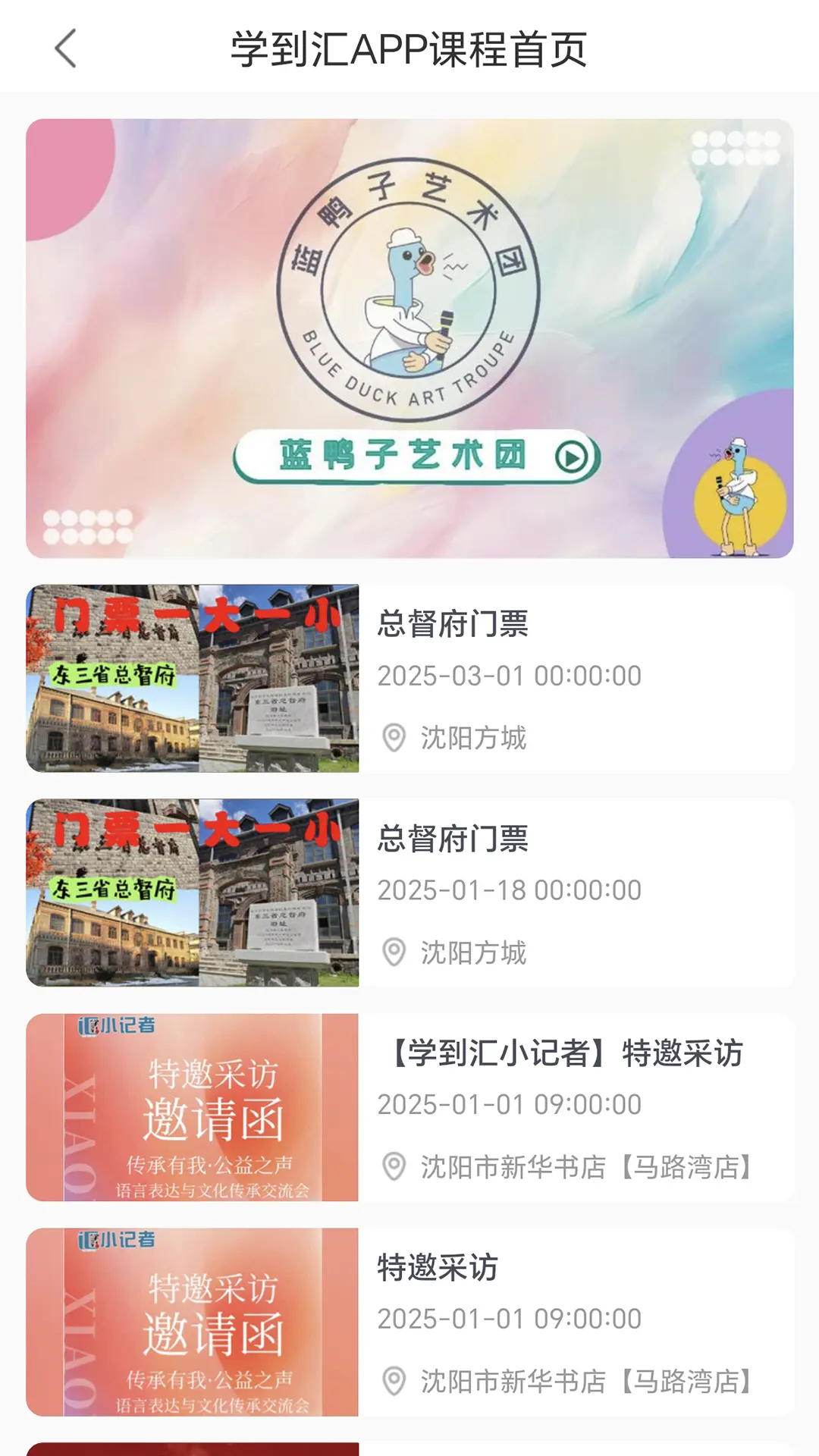Viewport: 819px width, 1456px height.
Task: Open 总督府门票 dated 2025-01-18
Action: 409,893
